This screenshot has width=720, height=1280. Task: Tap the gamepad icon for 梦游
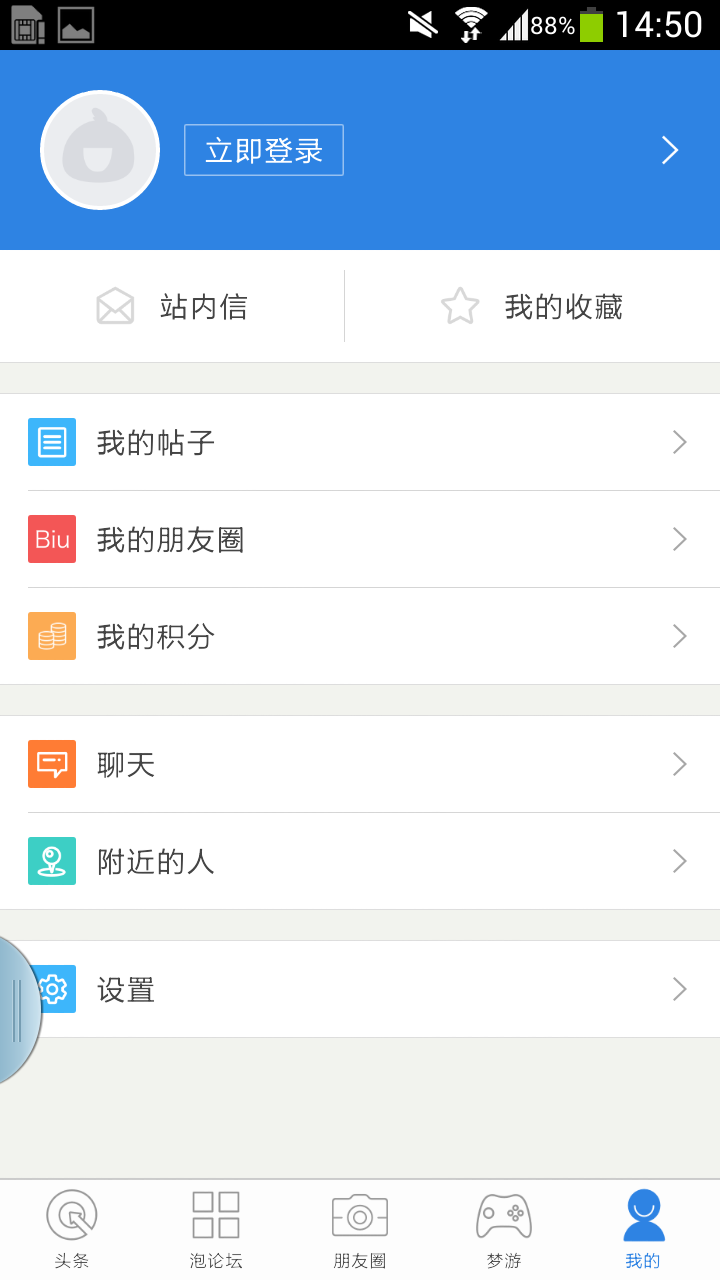[x=503, y=1213]
